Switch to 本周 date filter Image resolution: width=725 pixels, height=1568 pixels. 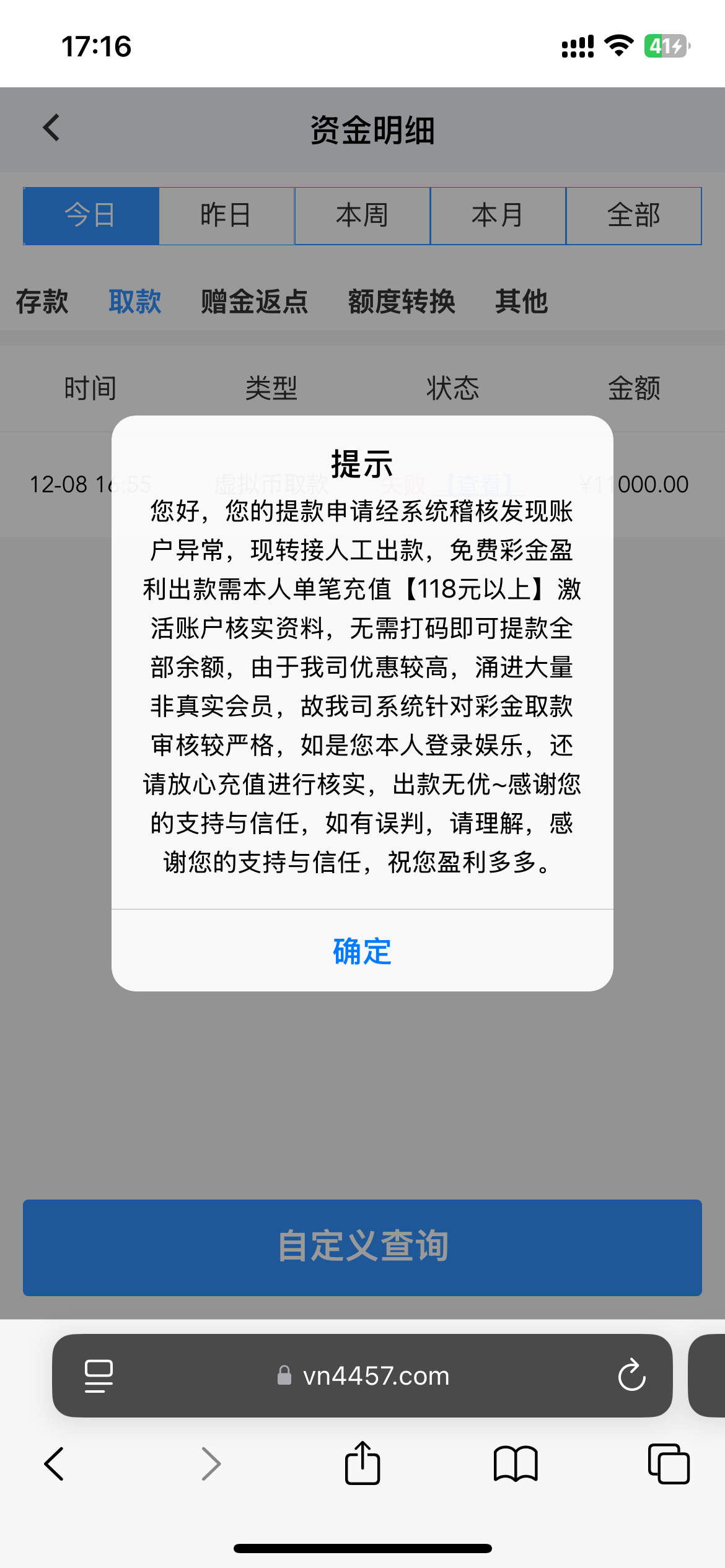point(362,216)
